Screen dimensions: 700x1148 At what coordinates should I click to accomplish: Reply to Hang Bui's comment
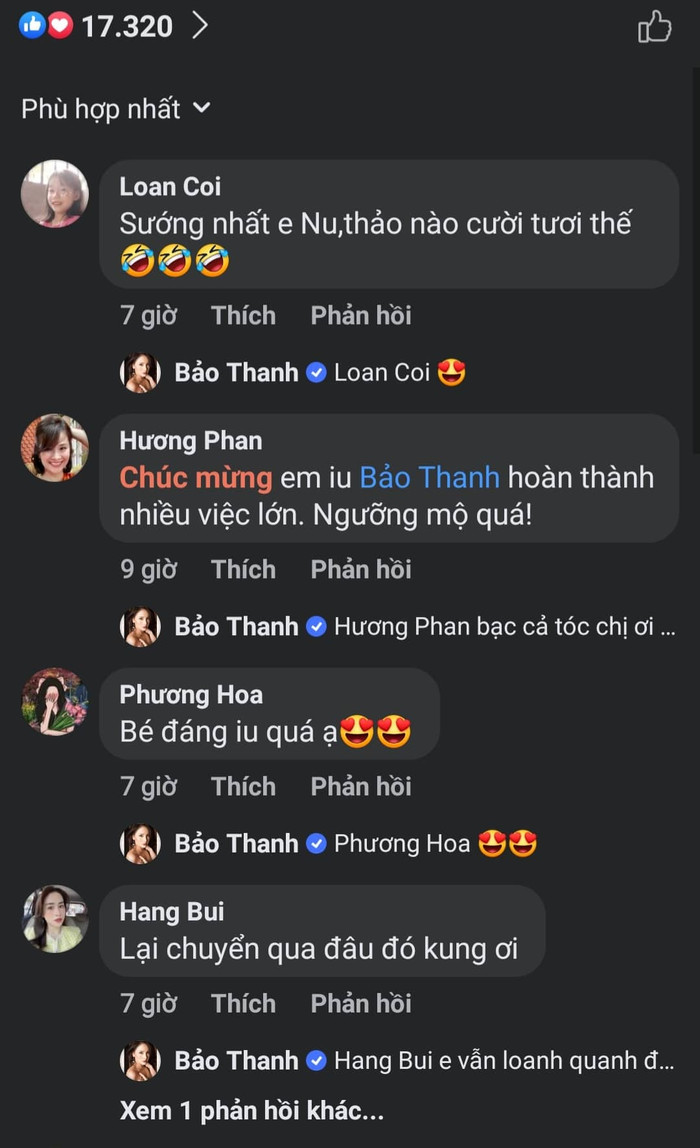tap(361, 1004)
